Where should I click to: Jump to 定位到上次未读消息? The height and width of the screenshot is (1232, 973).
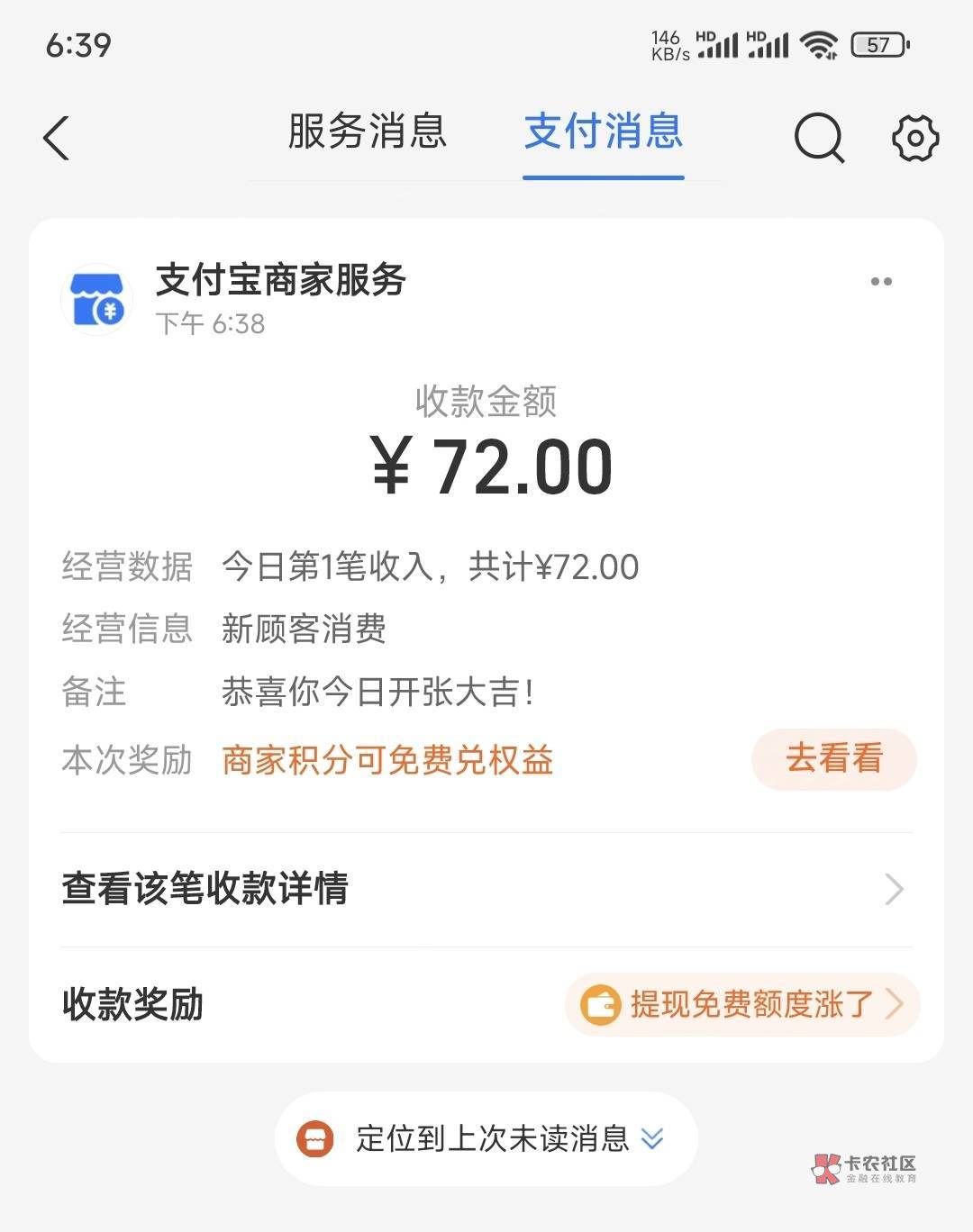486,1138
